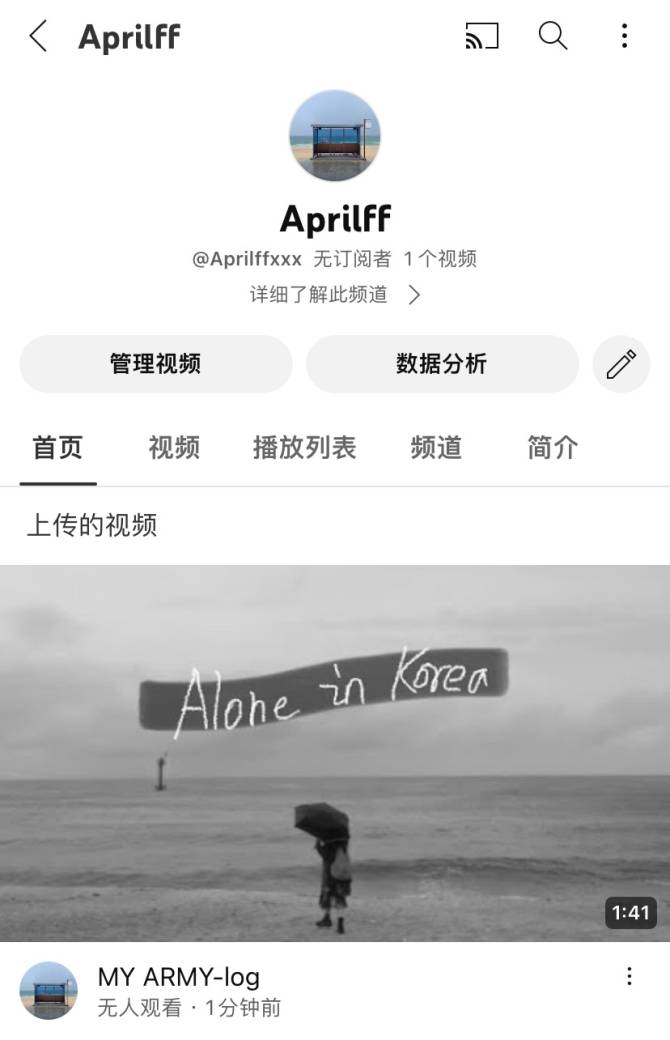The width and height of the screenshot is (670, 1040).
Task: Switch to the 视频 tab
Action: pos(174,447)
